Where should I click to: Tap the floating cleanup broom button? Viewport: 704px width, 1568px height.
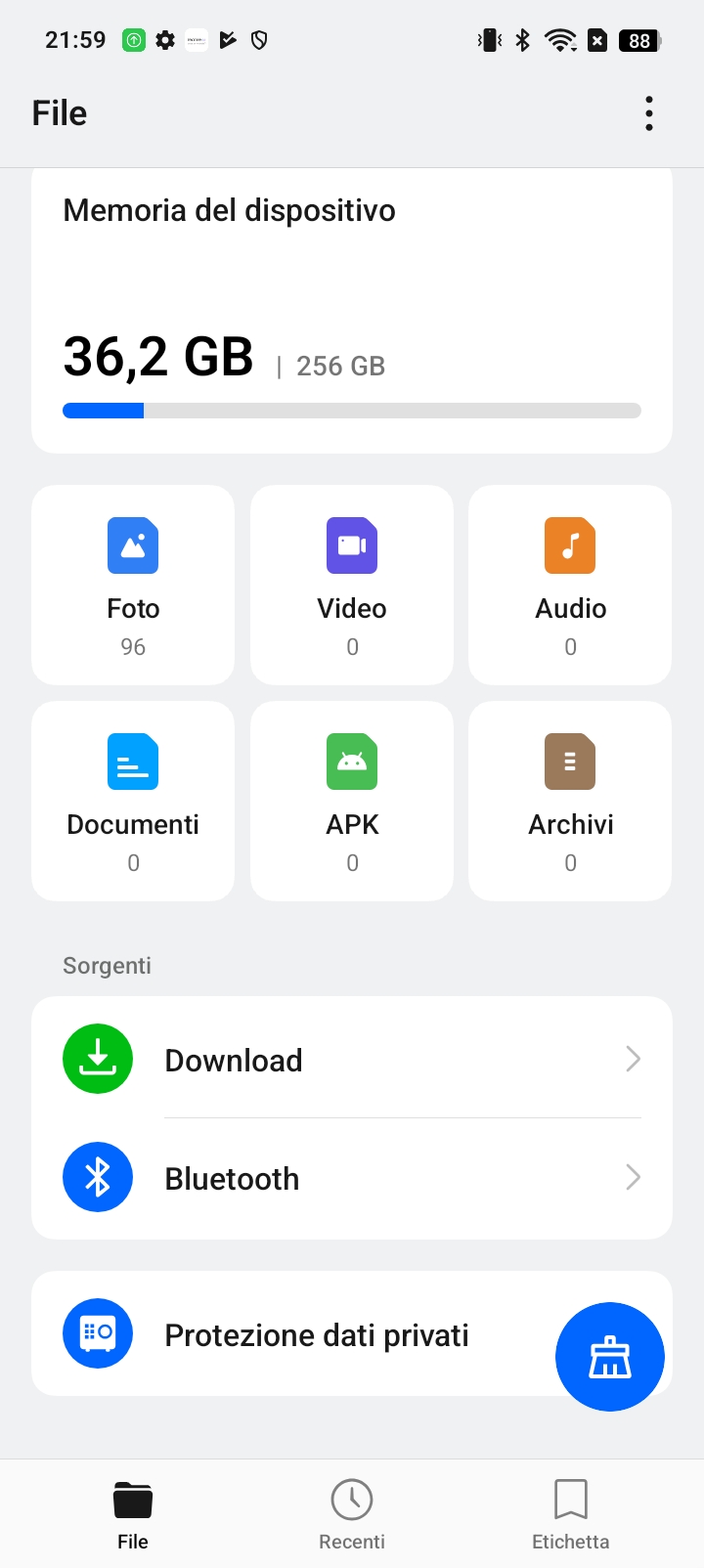point(610,1357)
